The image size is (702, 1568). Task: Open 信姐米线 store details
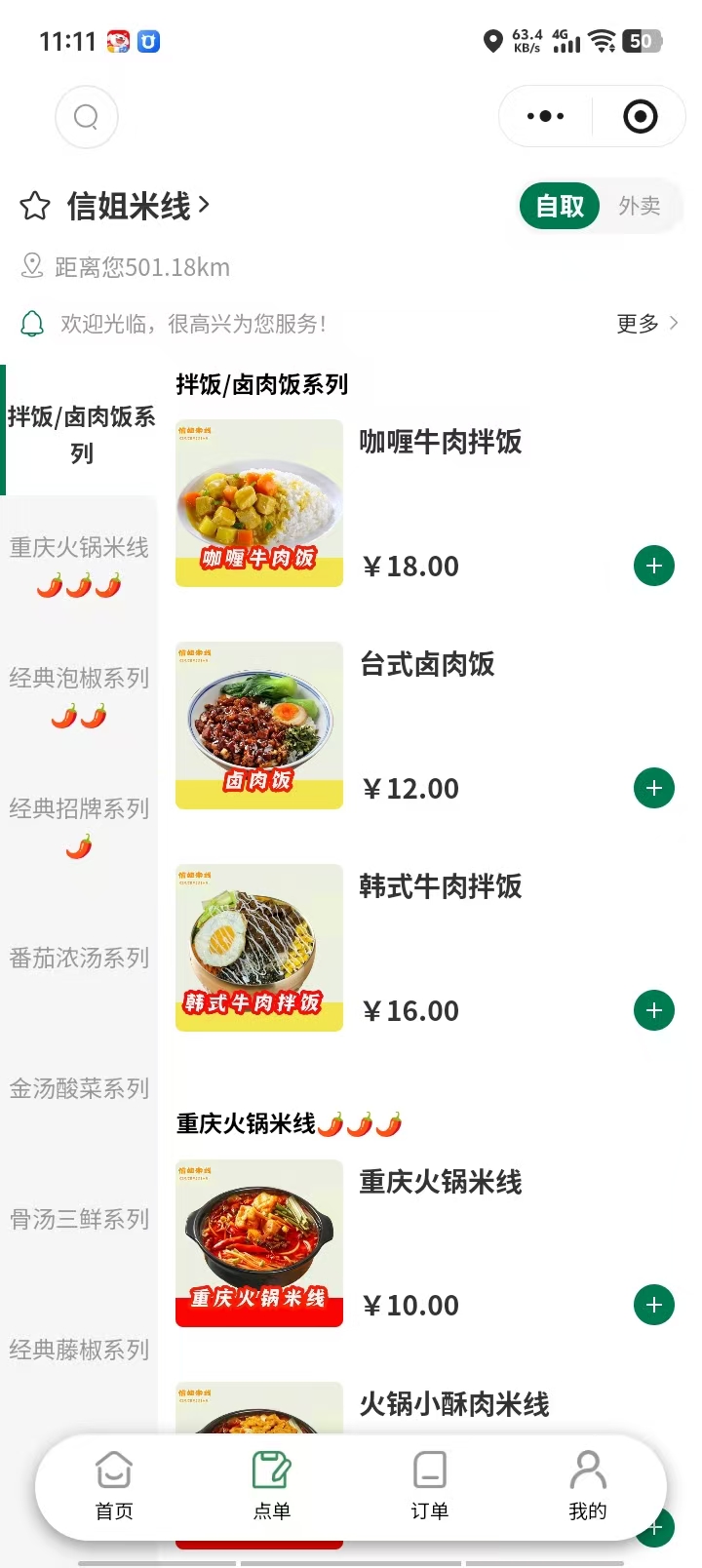[137, 206]
